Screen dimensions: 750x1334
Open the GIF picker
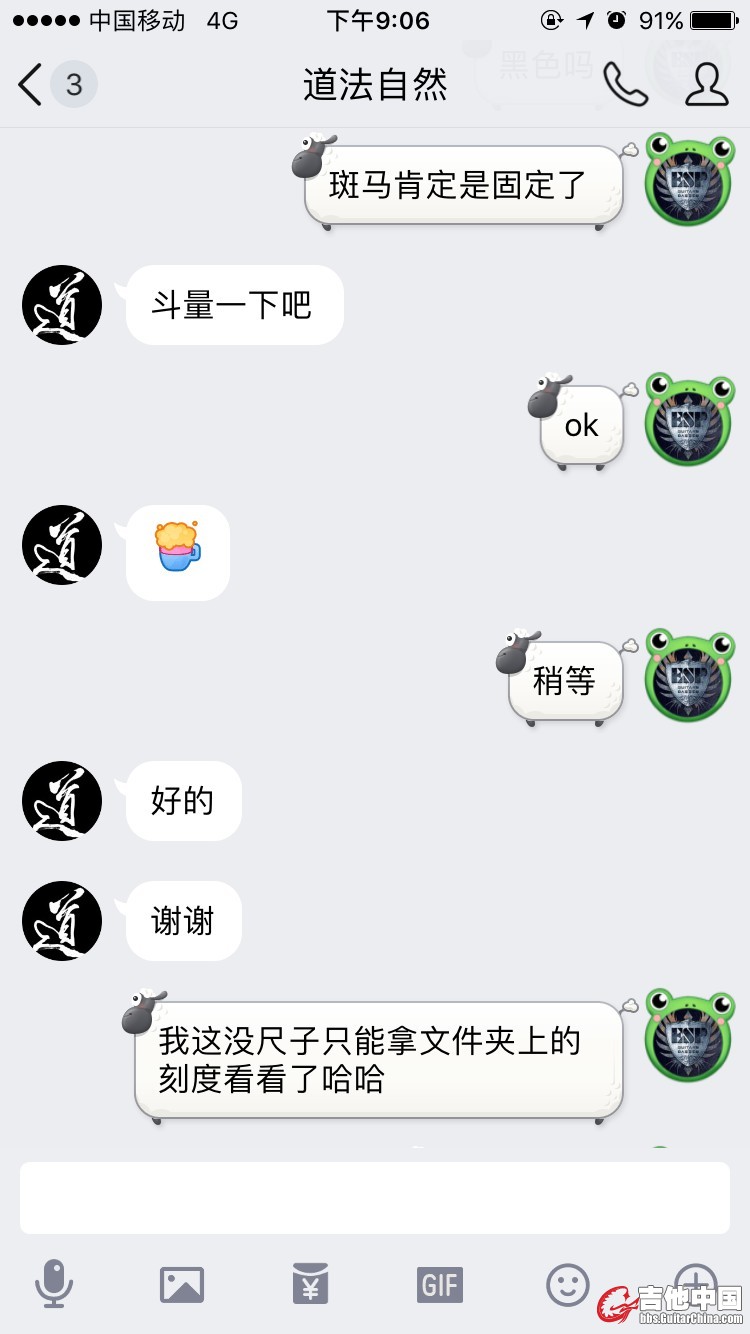[439, 1284]
